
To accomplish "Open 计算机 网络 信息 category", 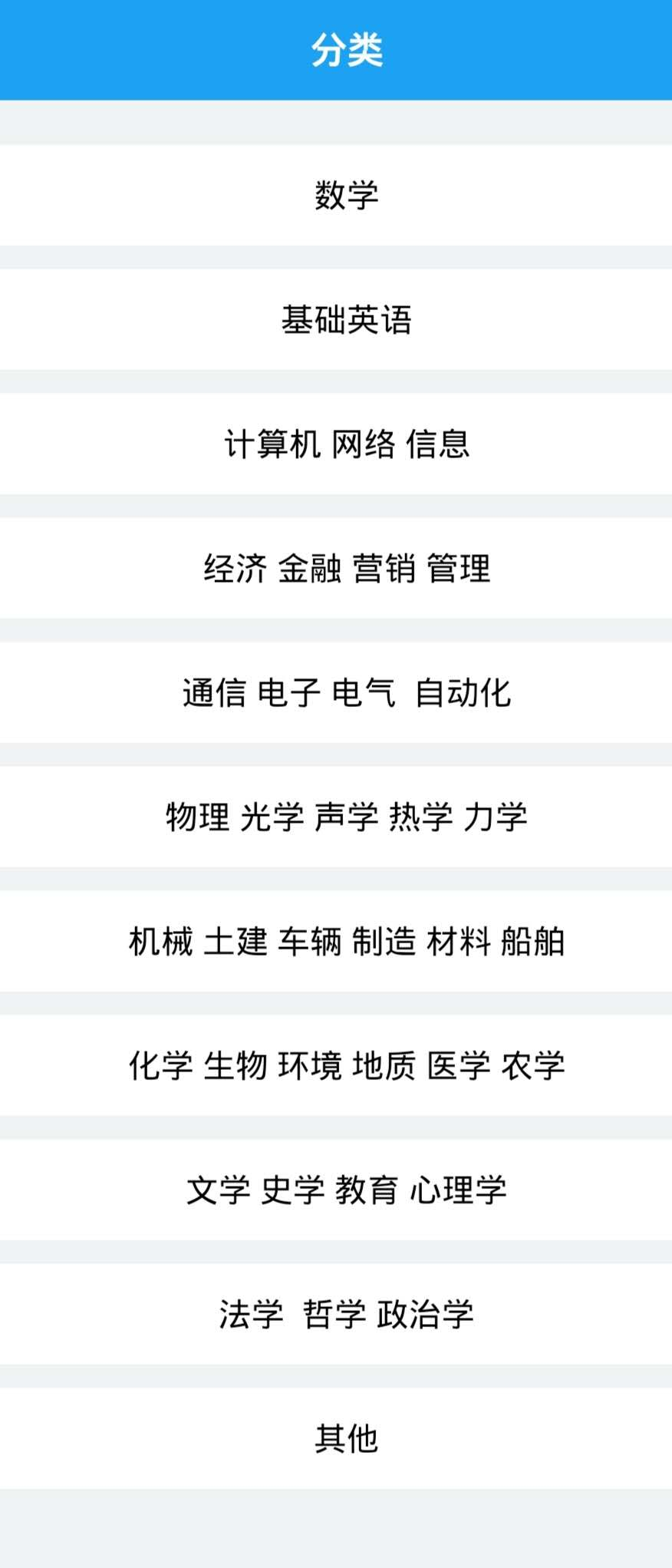I will point(346,444).
